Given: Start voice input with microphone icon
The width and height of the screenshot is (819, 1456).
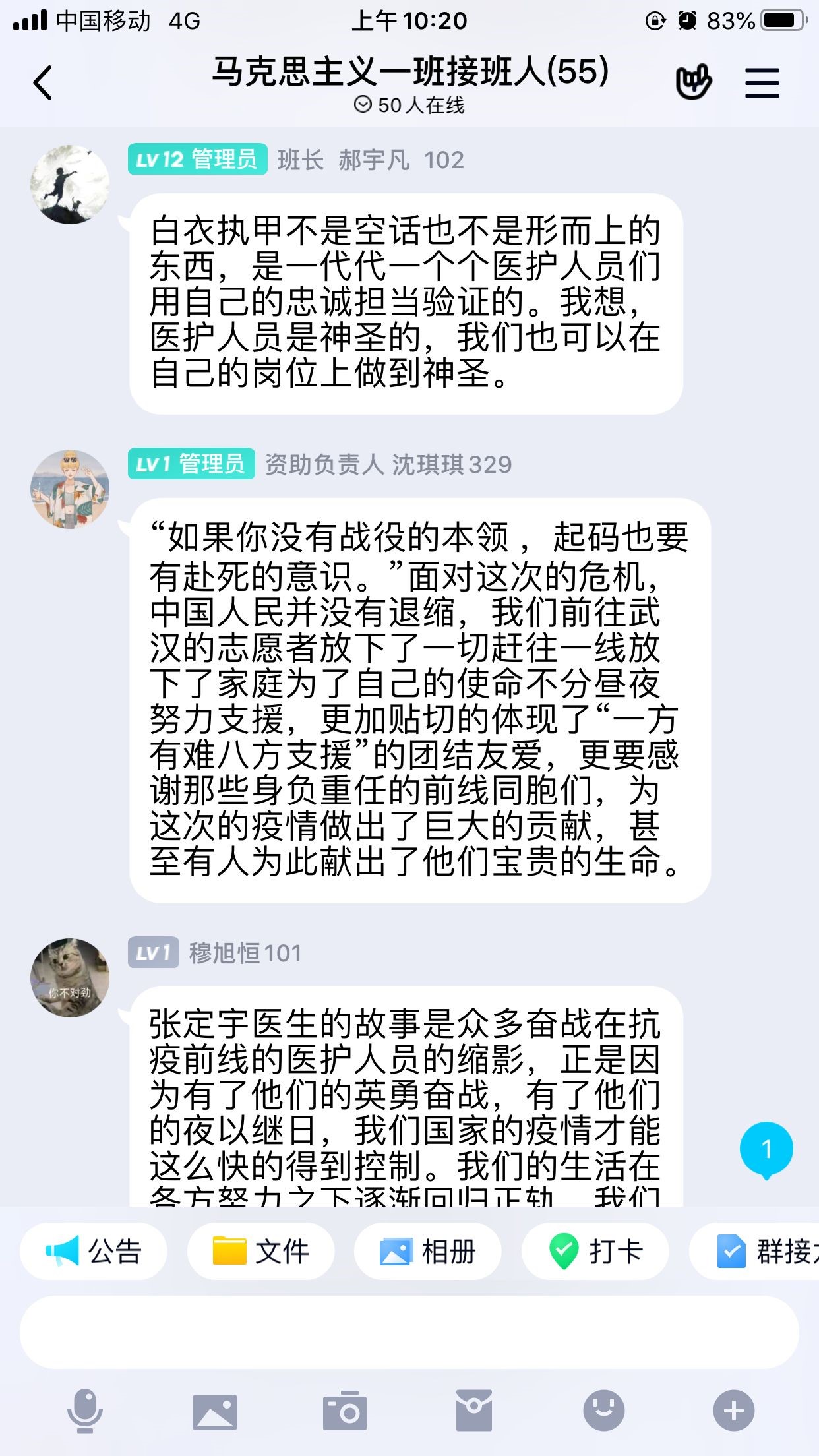Looking at the screenshot, I should coord(85,1410).
